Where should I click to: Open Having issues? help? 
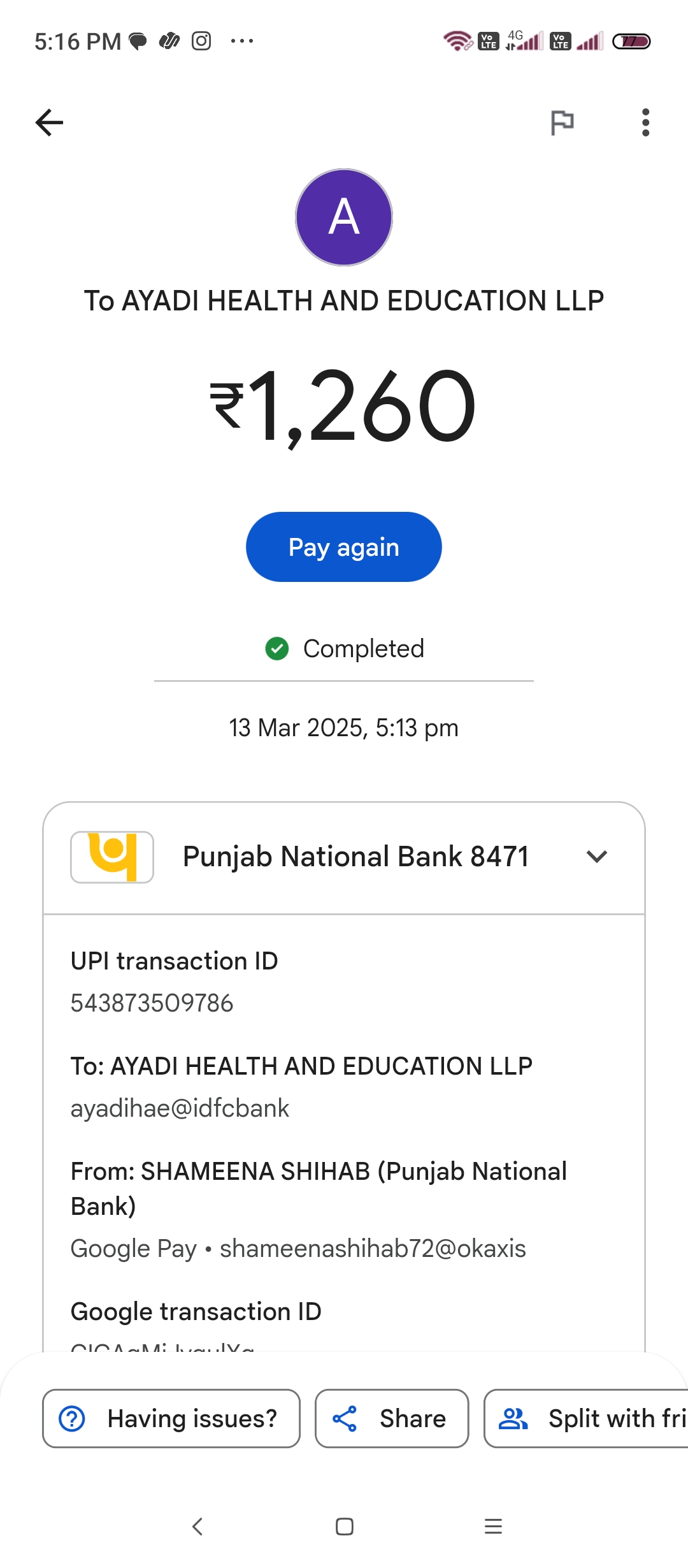pyautogui.click(x=171, y=1418)
